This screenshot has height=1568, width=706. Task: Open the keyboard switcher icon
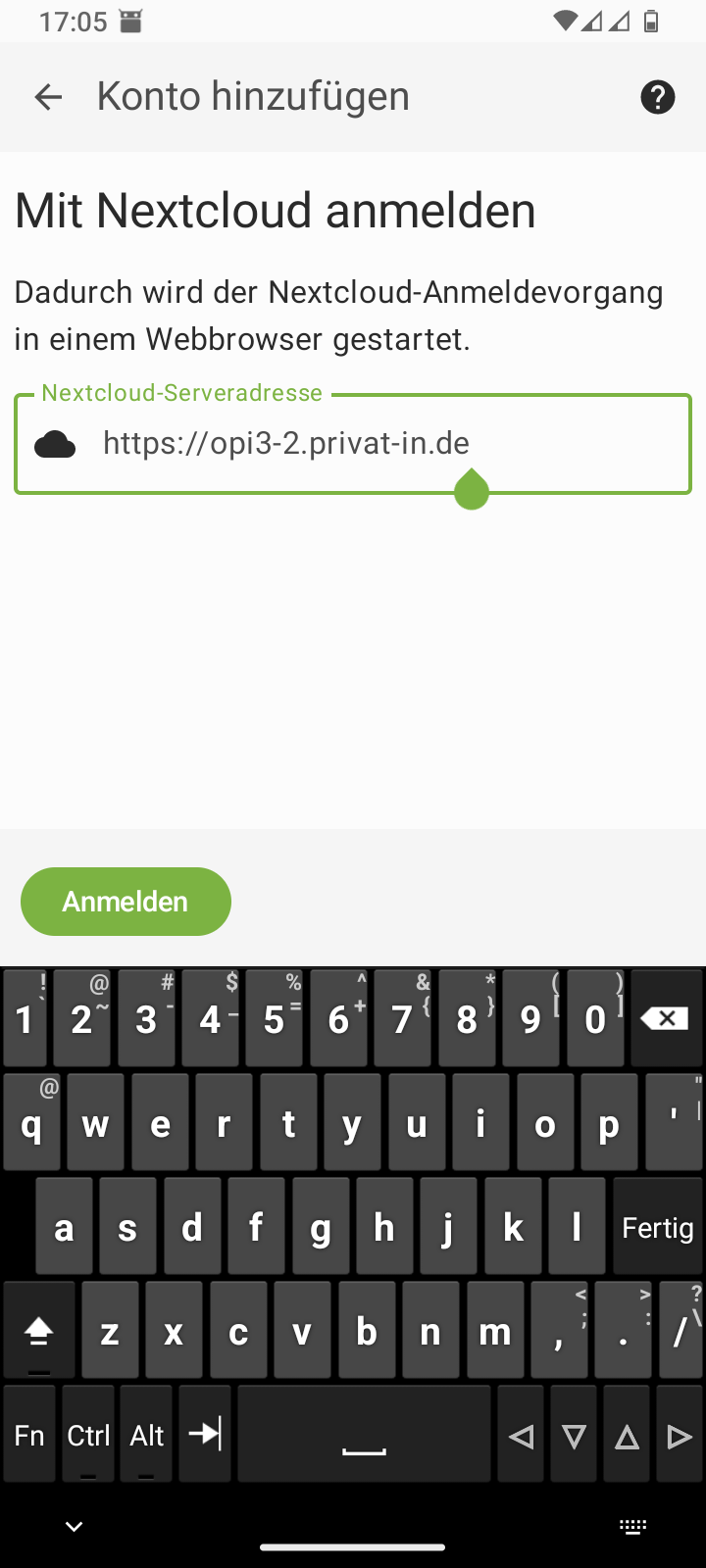[x=632, y=1526]
